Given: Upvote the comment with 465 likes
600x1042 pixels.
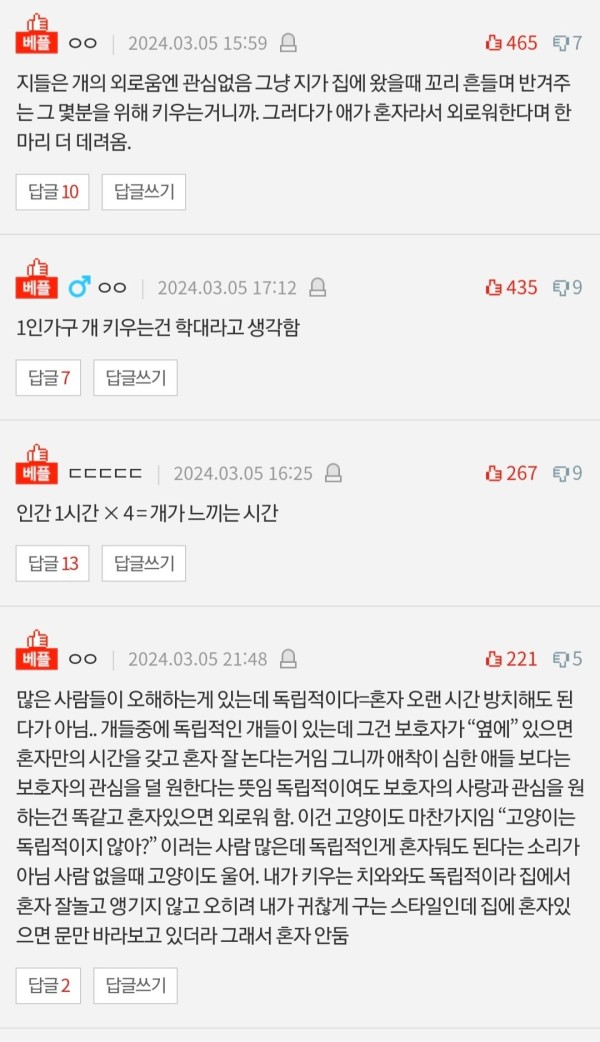Looking at the screenshot, I should click(510, 43).
